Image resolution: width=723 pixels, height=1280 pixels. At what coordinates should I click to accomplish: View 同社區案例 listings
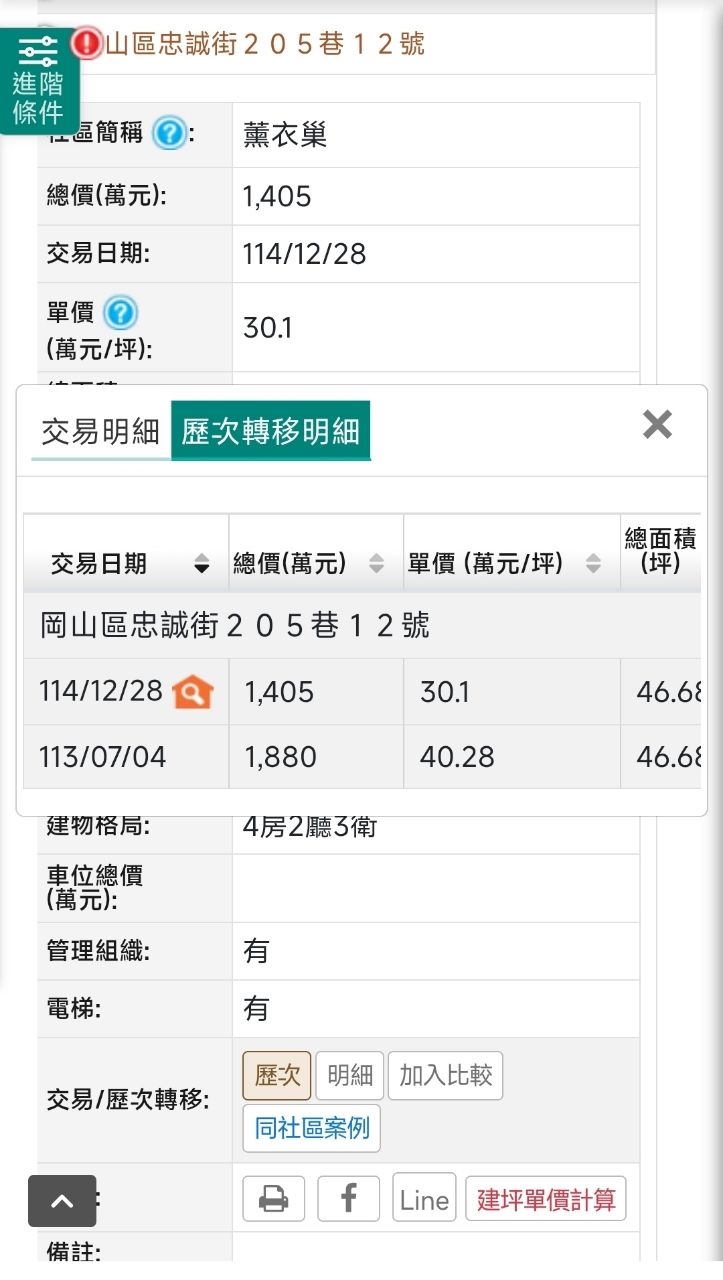[x=312, y=1129]
